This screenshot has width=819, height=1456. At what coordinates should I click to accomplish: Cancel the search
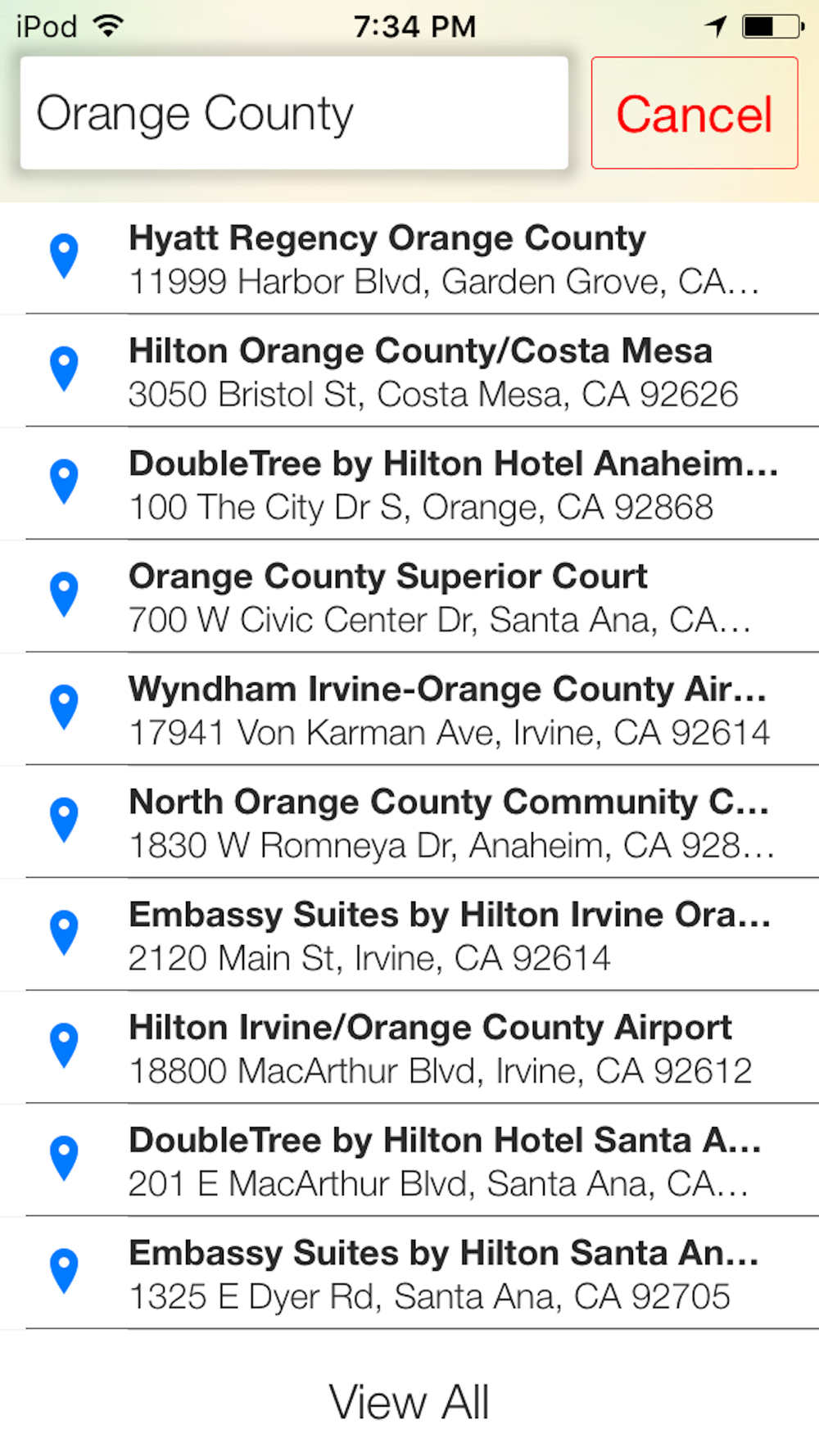pyautogui.click(x=695, y=113)
